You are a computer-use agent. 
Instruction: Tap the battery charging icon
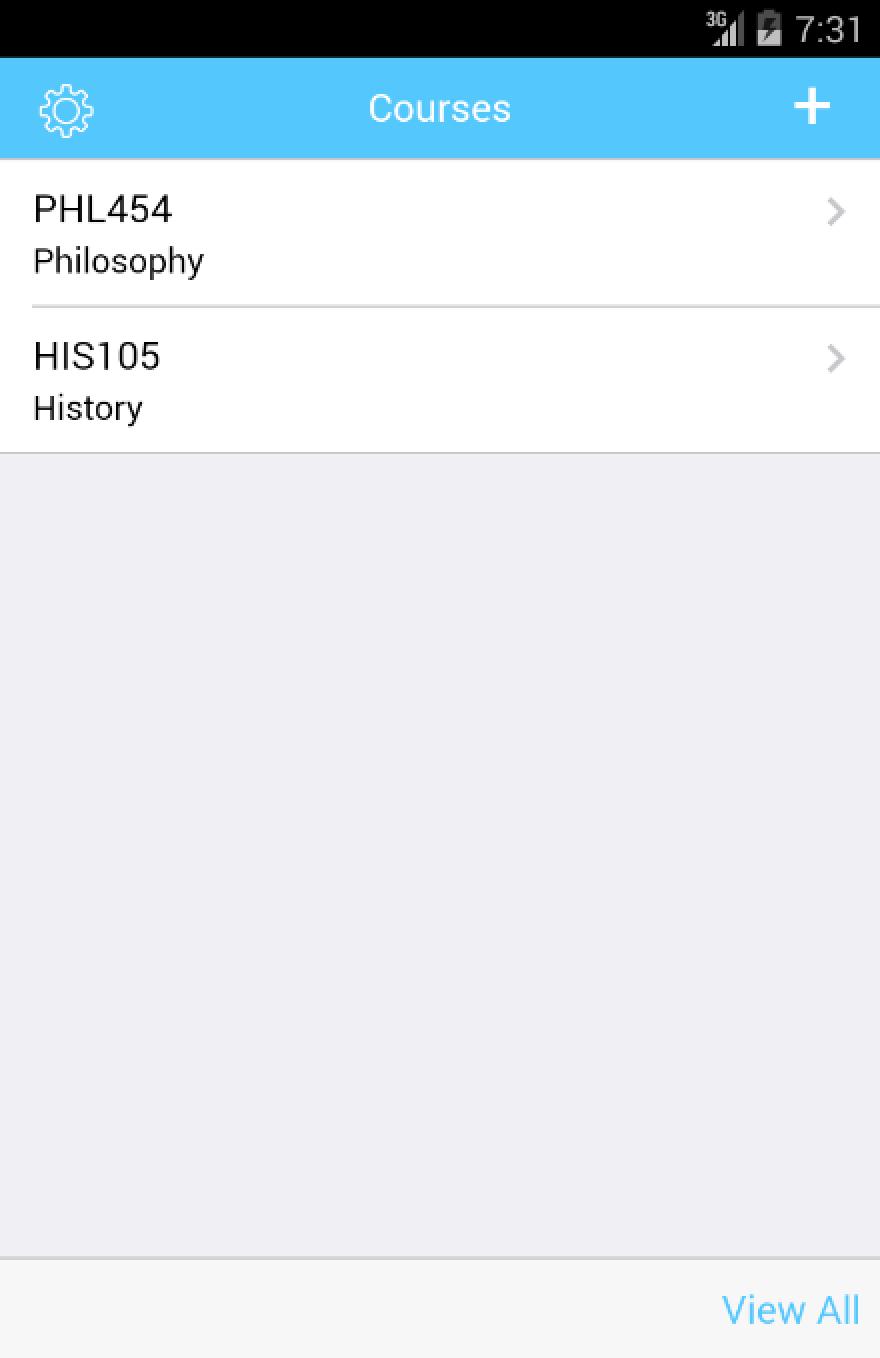[768, 30]
